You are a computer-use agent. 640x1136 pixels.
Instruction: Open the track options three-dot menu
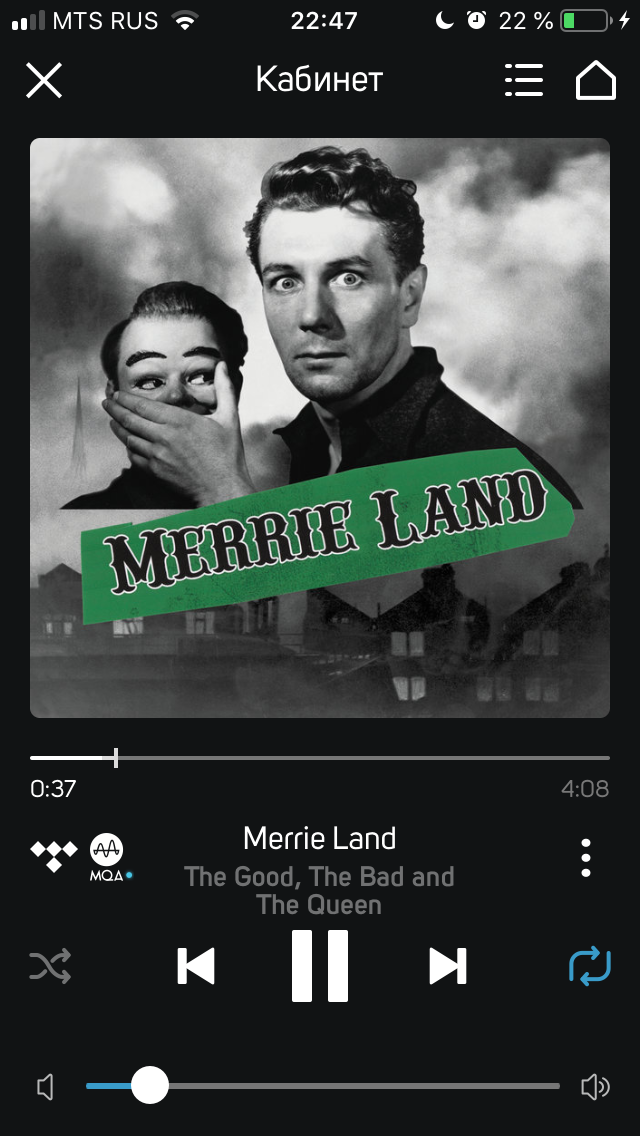586,858
